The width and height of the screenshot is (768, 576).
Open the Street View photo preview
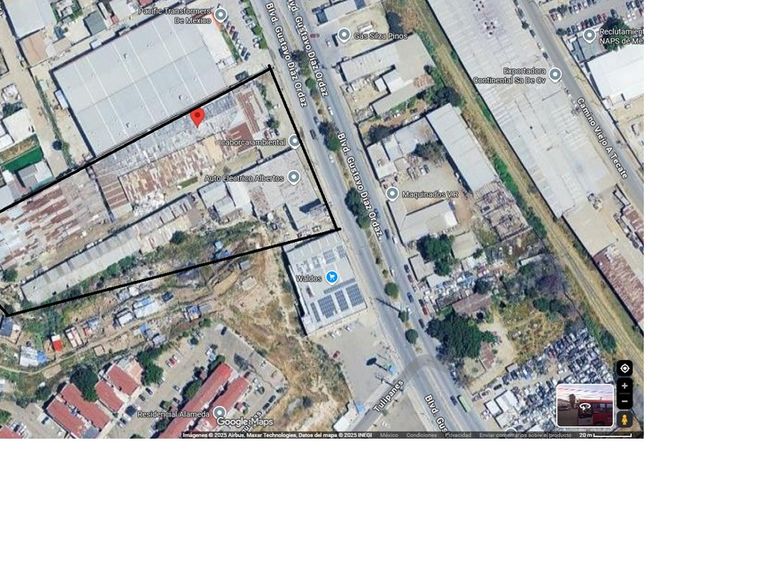click(x=585, y=406)
